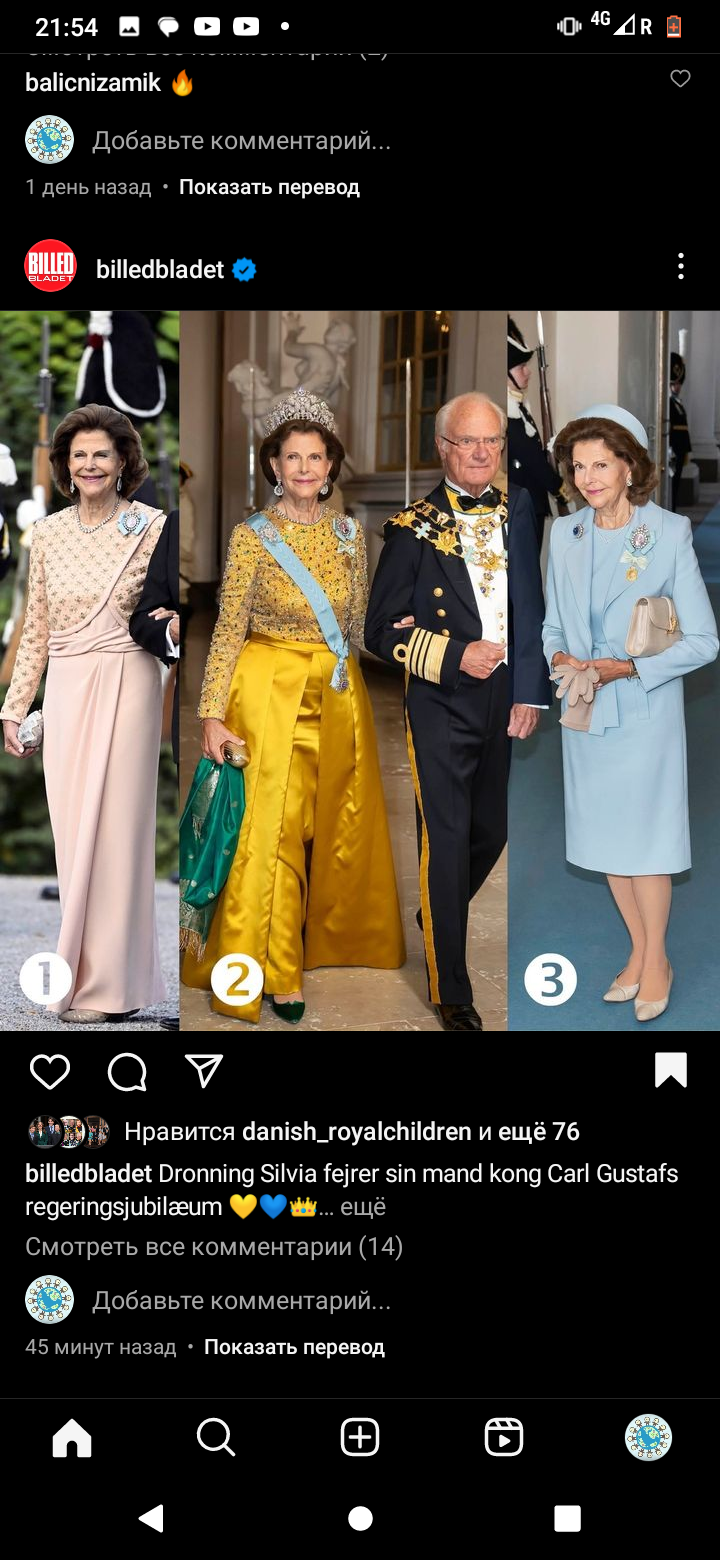Open the billedbladet profile name
Screen dimensions: 720x1560
coord(160,269)
